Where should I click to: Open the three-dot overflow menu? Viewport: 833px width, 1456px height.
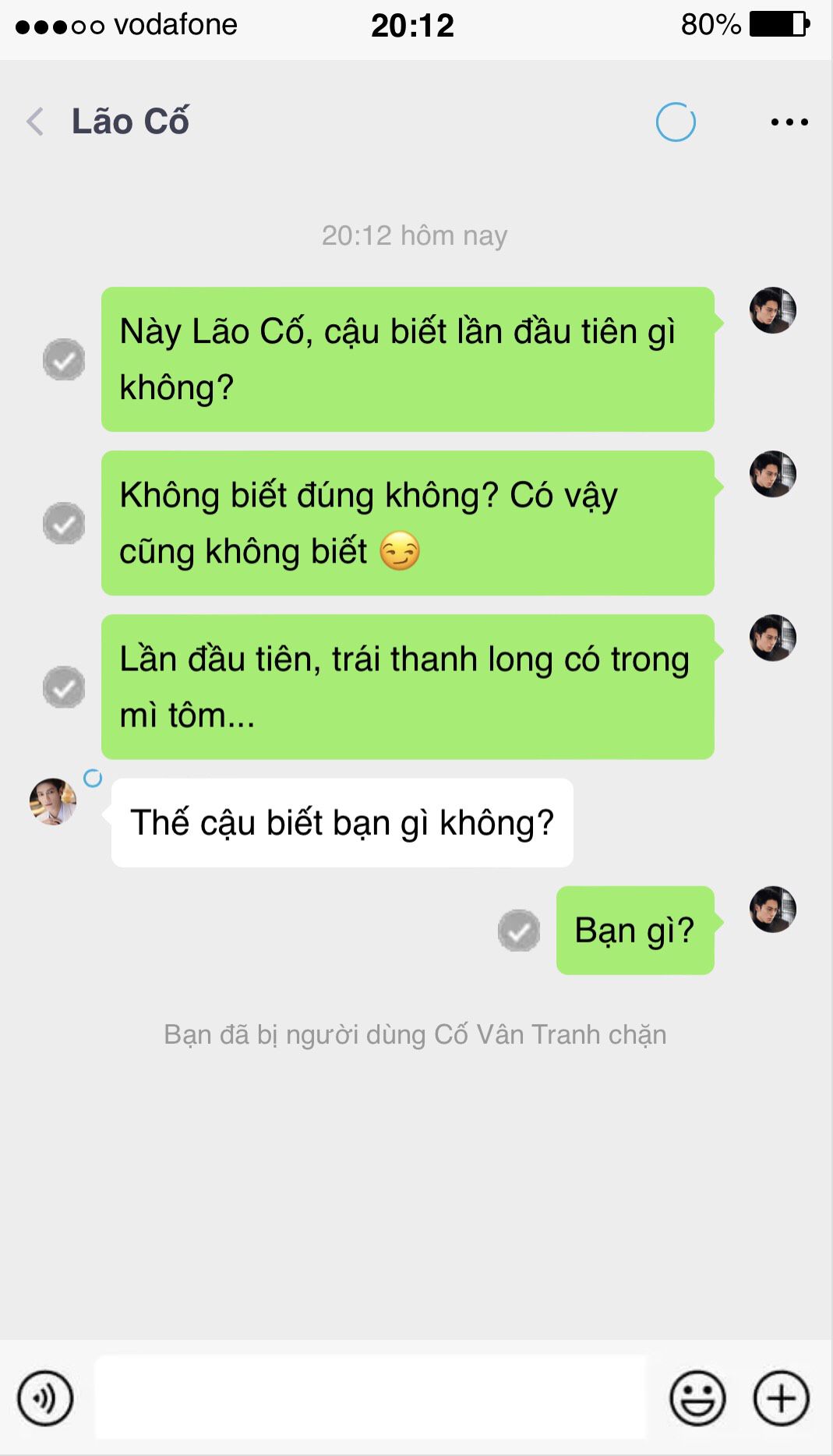point(789,122)
